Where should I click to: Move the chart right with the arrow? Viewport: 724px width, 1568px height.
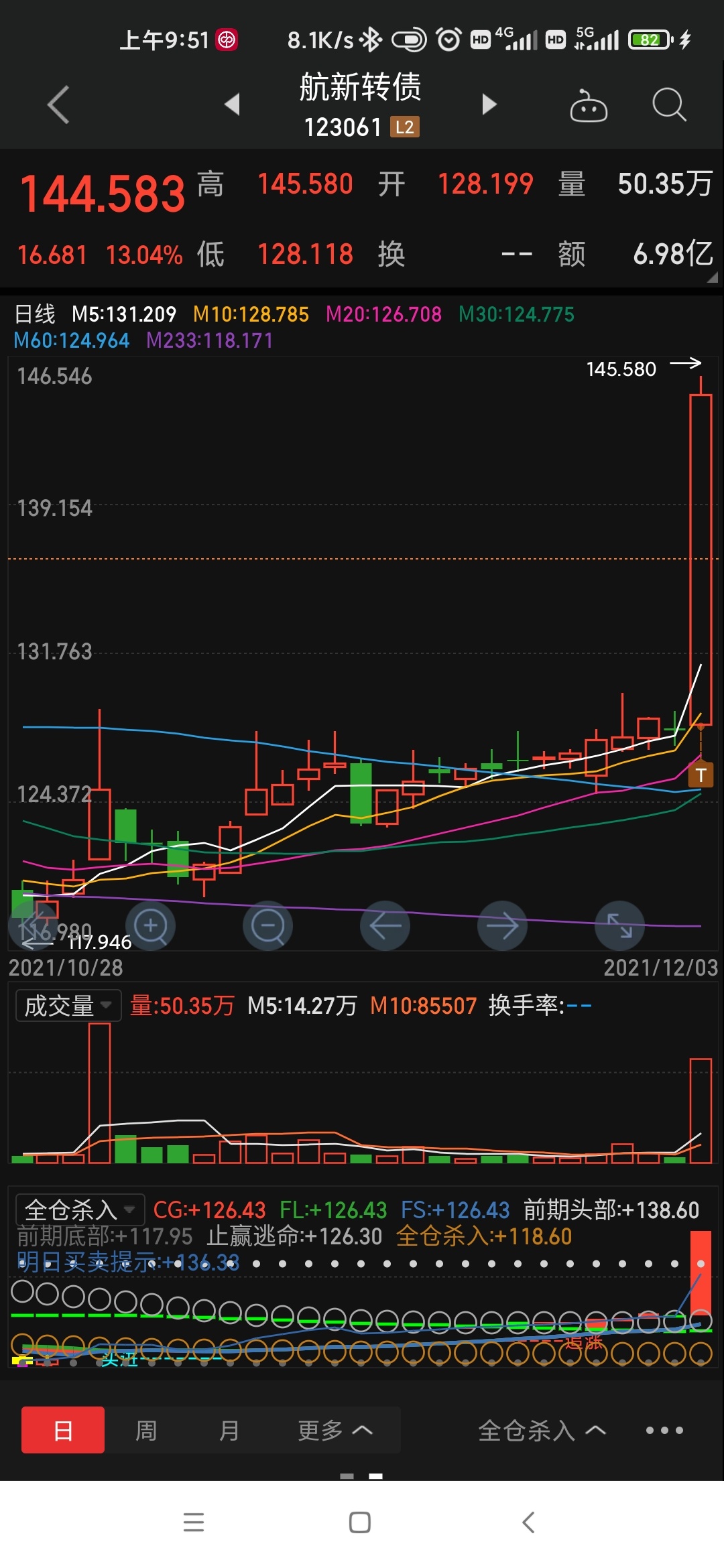click(x=503, y=926)
